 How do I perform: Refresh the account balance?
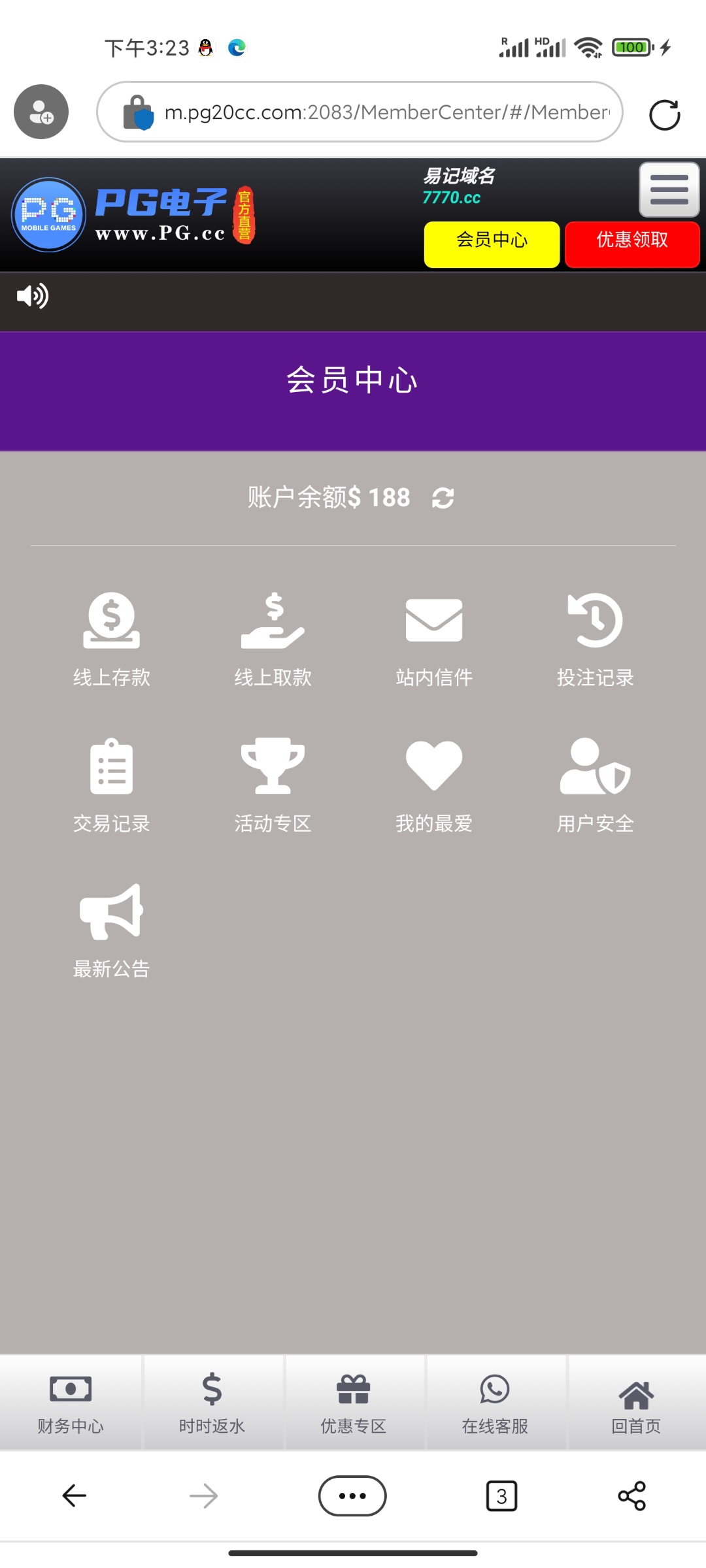click(x=443, y=498)
